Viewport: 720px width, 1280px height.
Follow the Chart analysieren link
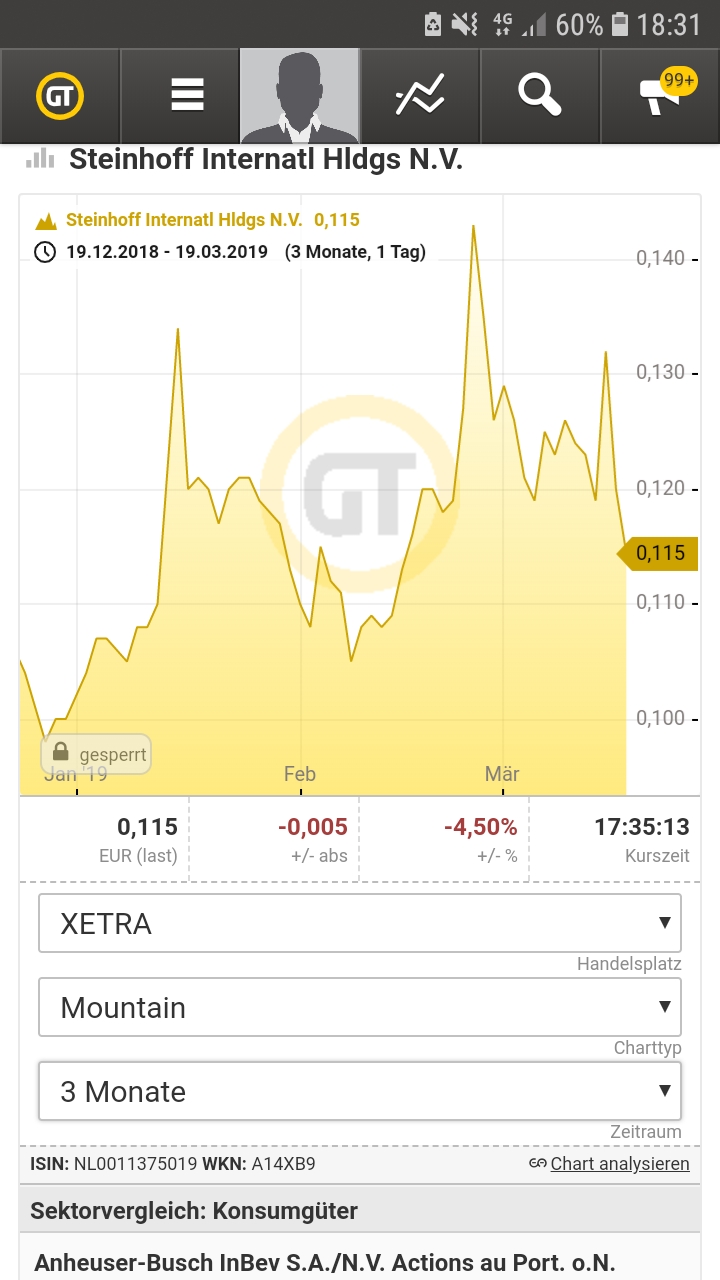pos(619,1164)
